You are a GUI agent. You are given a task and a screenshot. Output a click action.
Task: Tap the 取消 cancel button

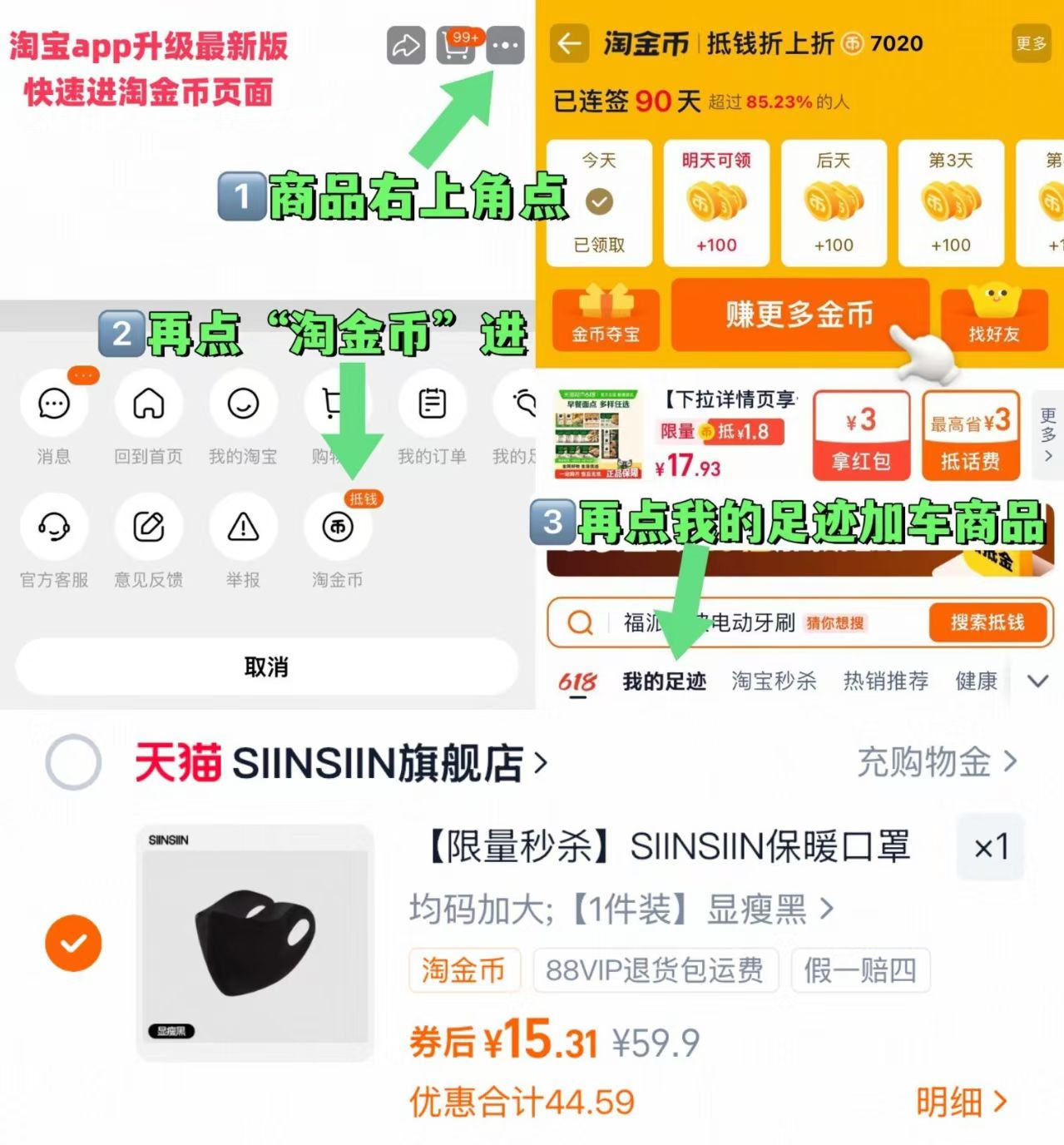click(265, 666)
